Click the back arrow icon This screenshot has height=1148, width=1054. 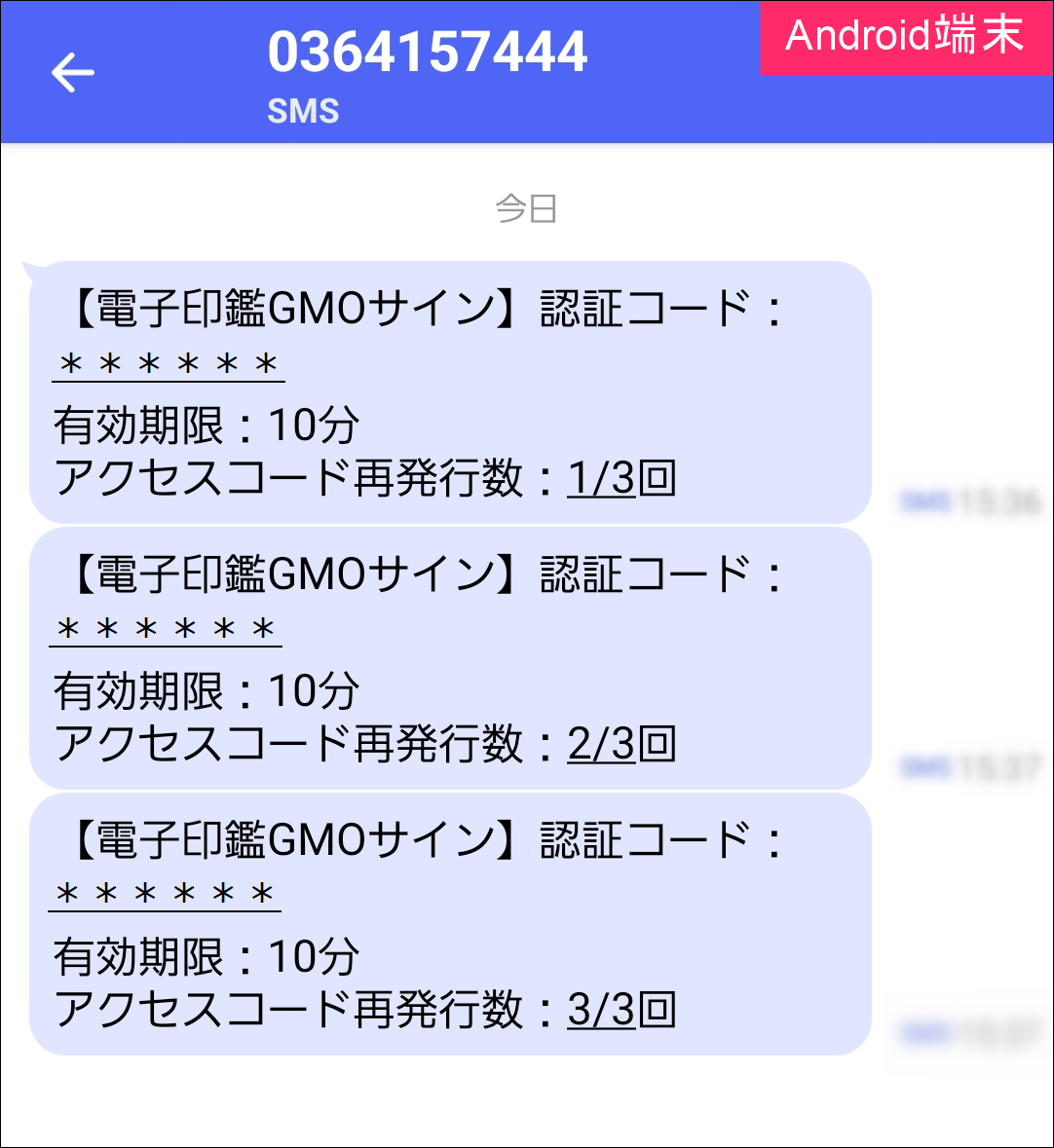pos(72,71)
